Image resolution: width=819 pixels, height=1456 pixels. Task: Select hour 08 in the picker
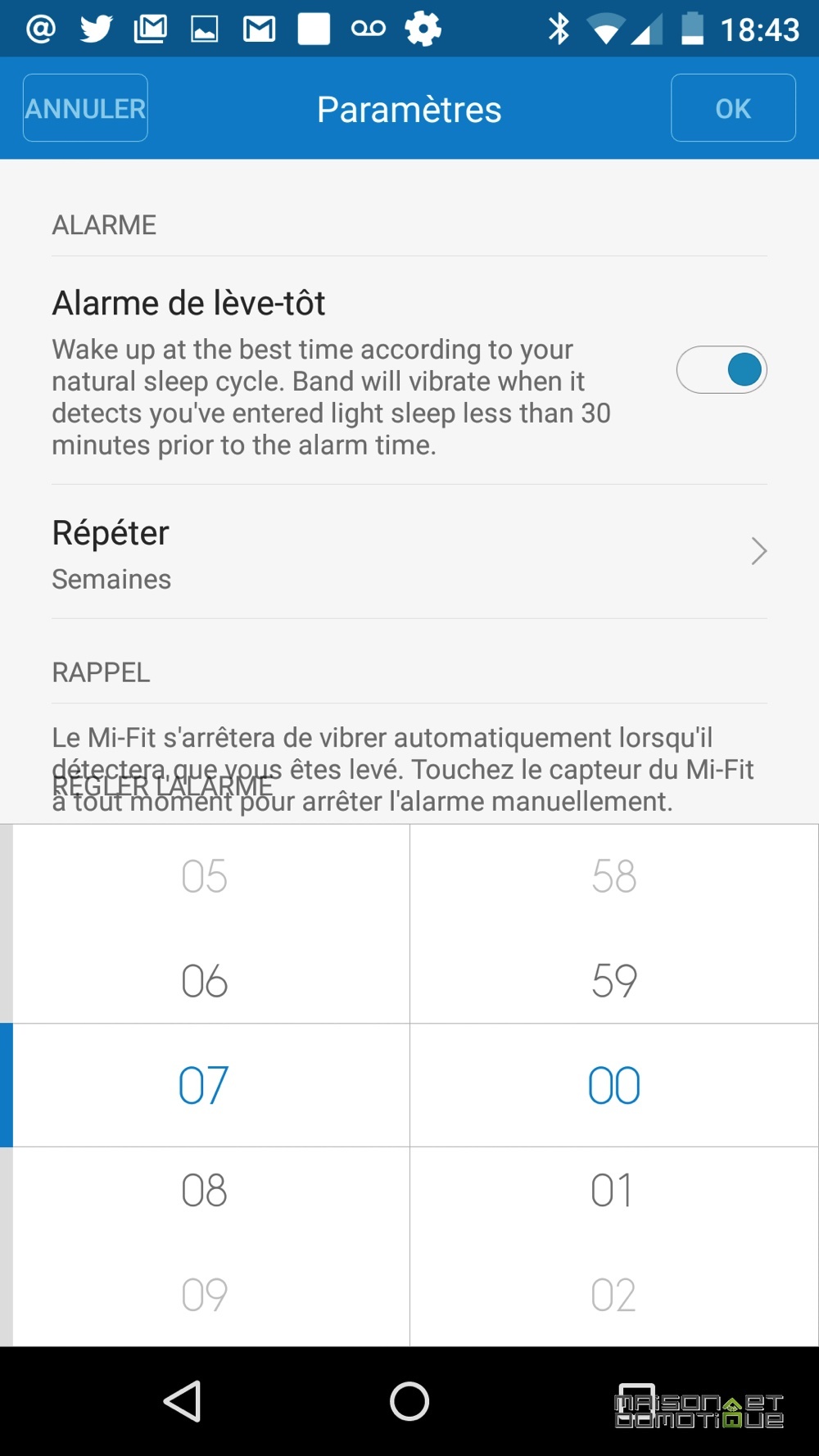pyautogui.click(x=205, y=1191)
